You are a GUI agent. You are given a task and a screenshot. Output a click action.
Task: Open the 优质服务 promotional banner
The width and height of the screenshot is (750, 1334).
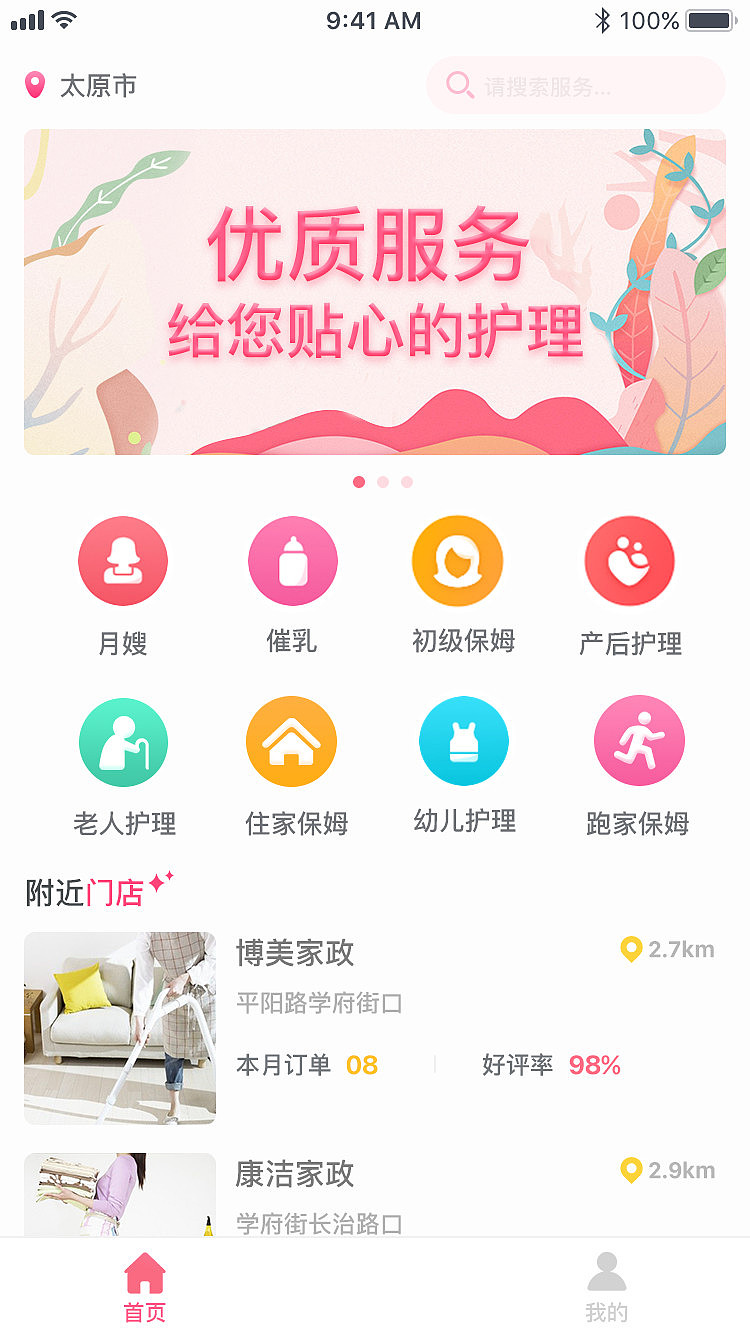[x=375, y=292]
